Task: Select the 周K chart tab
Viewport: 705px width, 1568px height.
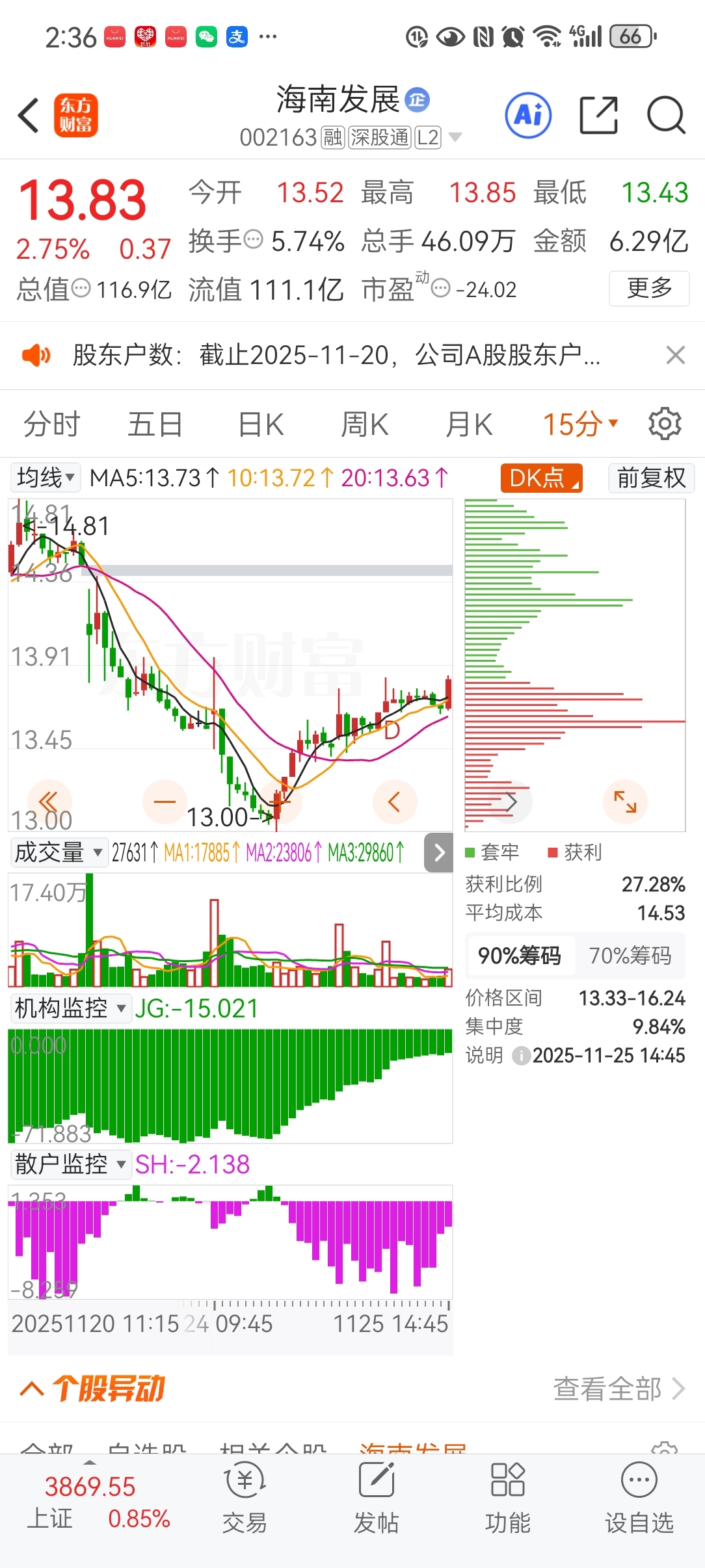Action: pyautogui.click(x=365, y=425)
